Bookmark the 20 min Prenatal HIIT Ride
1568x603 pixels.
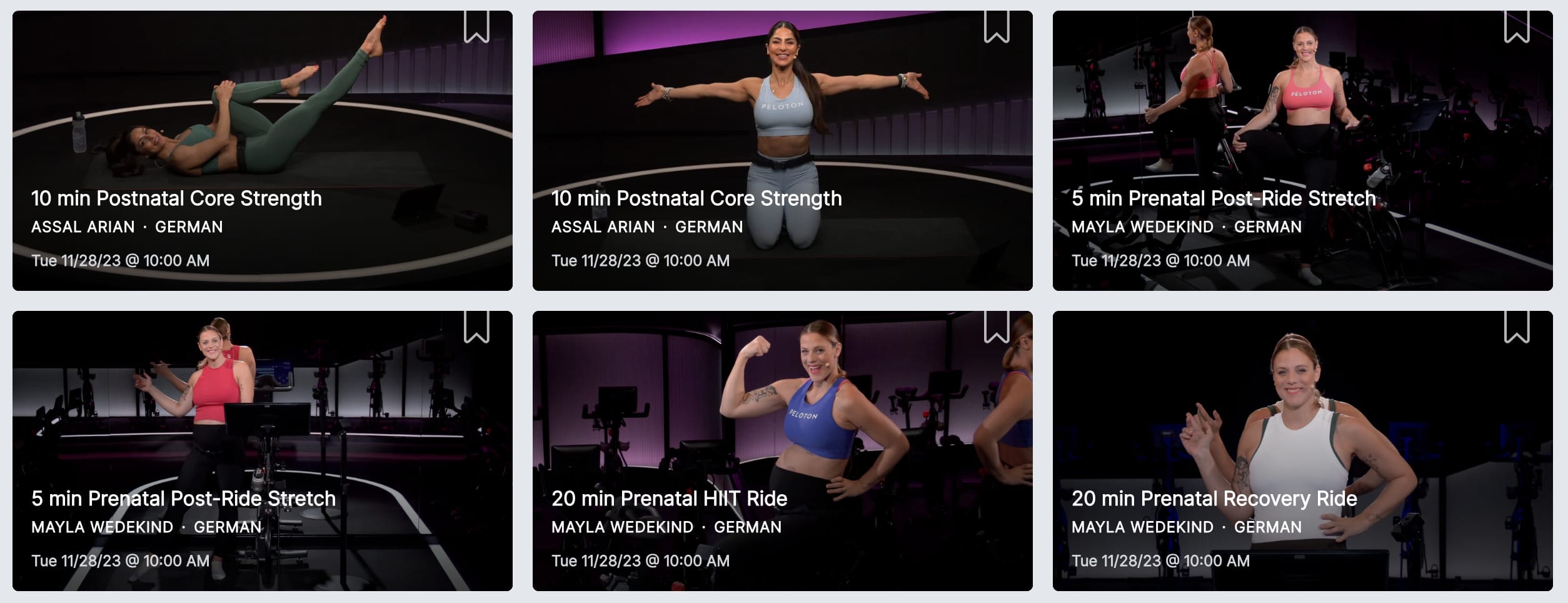(x=996, y=327)
